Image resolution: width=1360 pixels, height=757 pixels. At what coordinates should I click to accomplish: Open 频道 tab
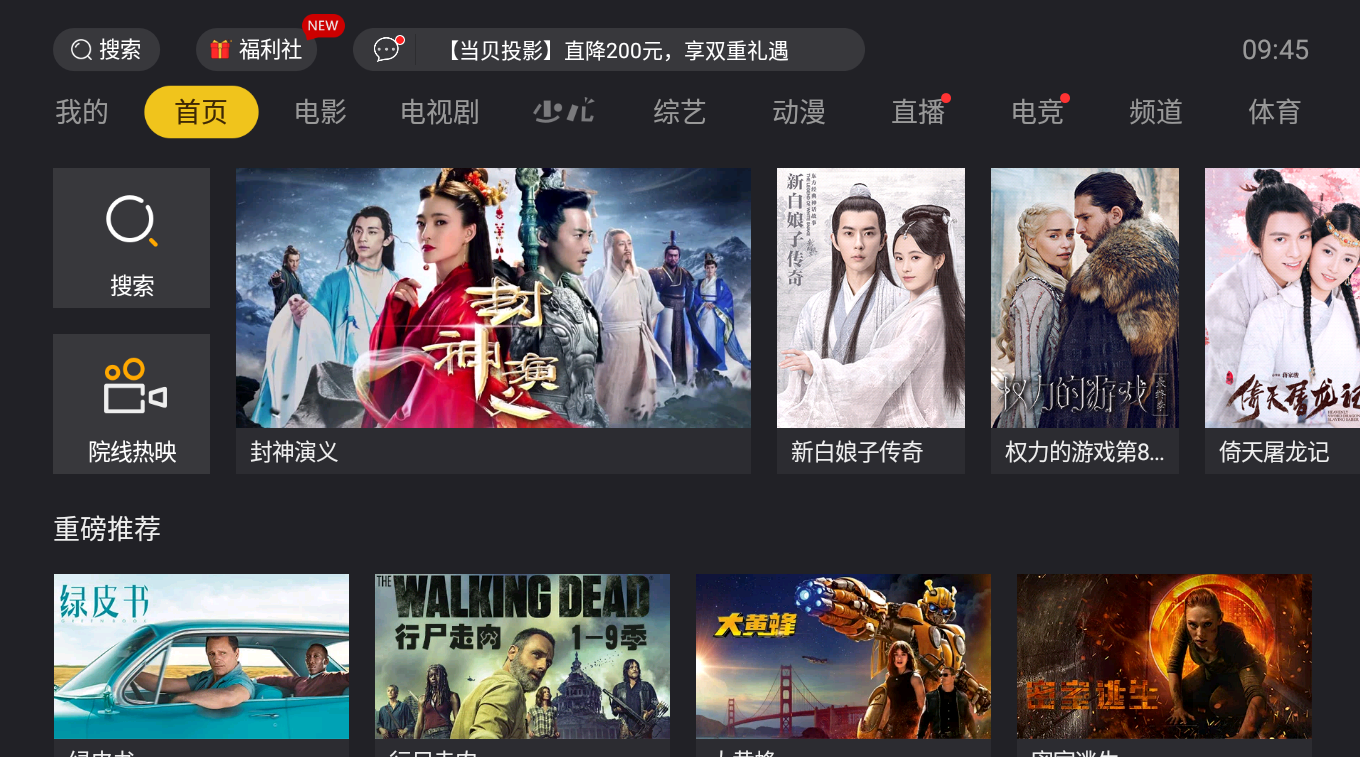(1156, 112)
